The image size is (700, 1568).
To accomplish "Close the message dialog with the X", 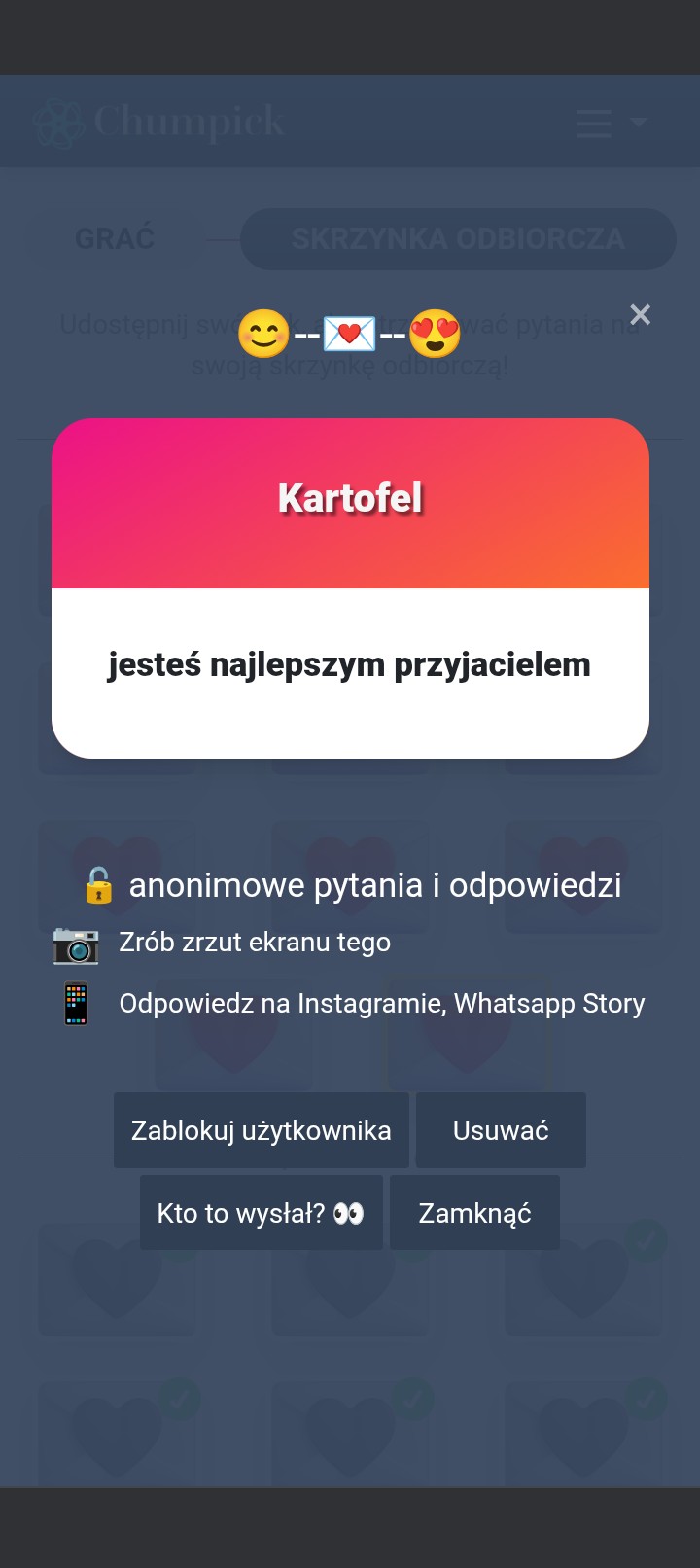I will (640, 314).
